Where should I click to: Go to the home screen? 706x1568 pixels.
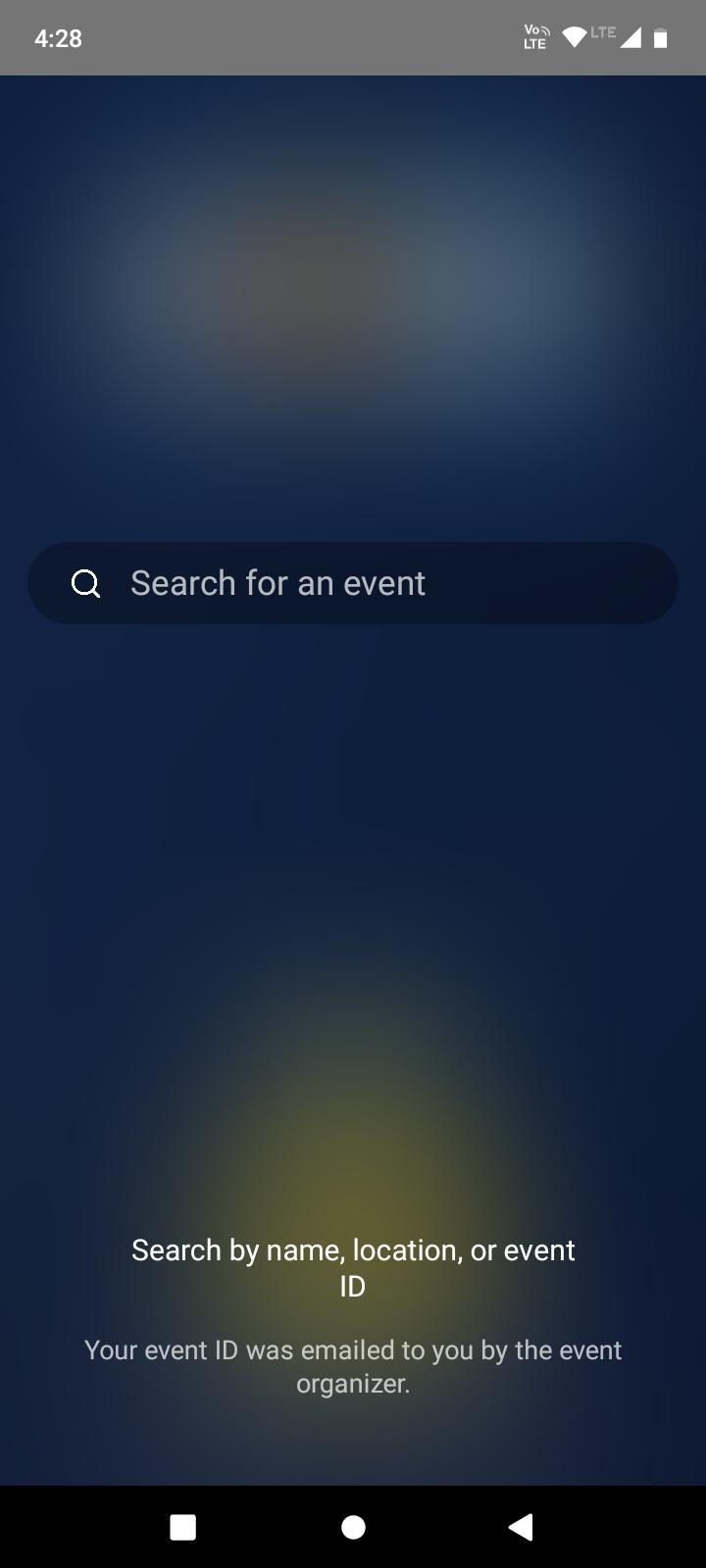(x=353, y=1527)
